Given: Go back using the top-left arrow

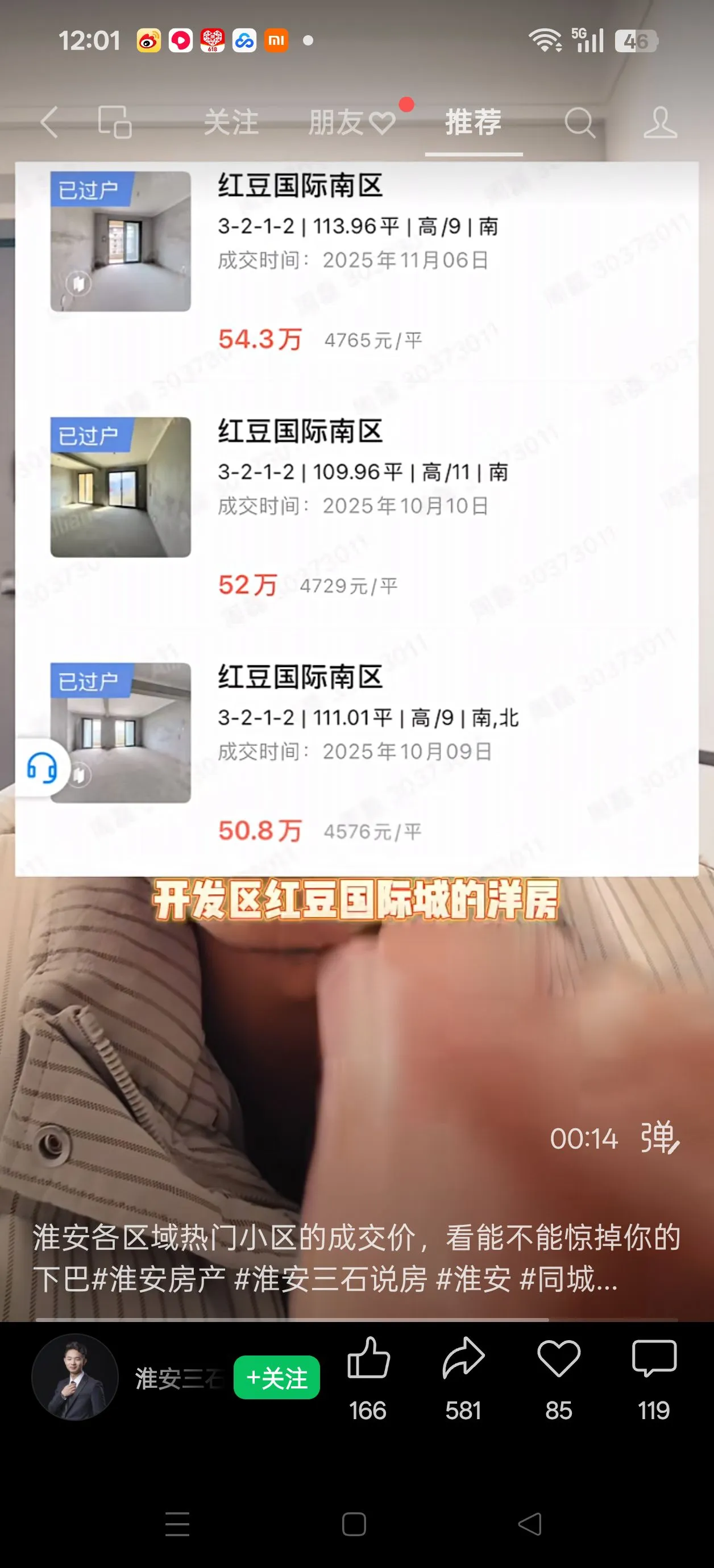Looking at the screenshot, I should pyautogui.click(x=50, y=122).
